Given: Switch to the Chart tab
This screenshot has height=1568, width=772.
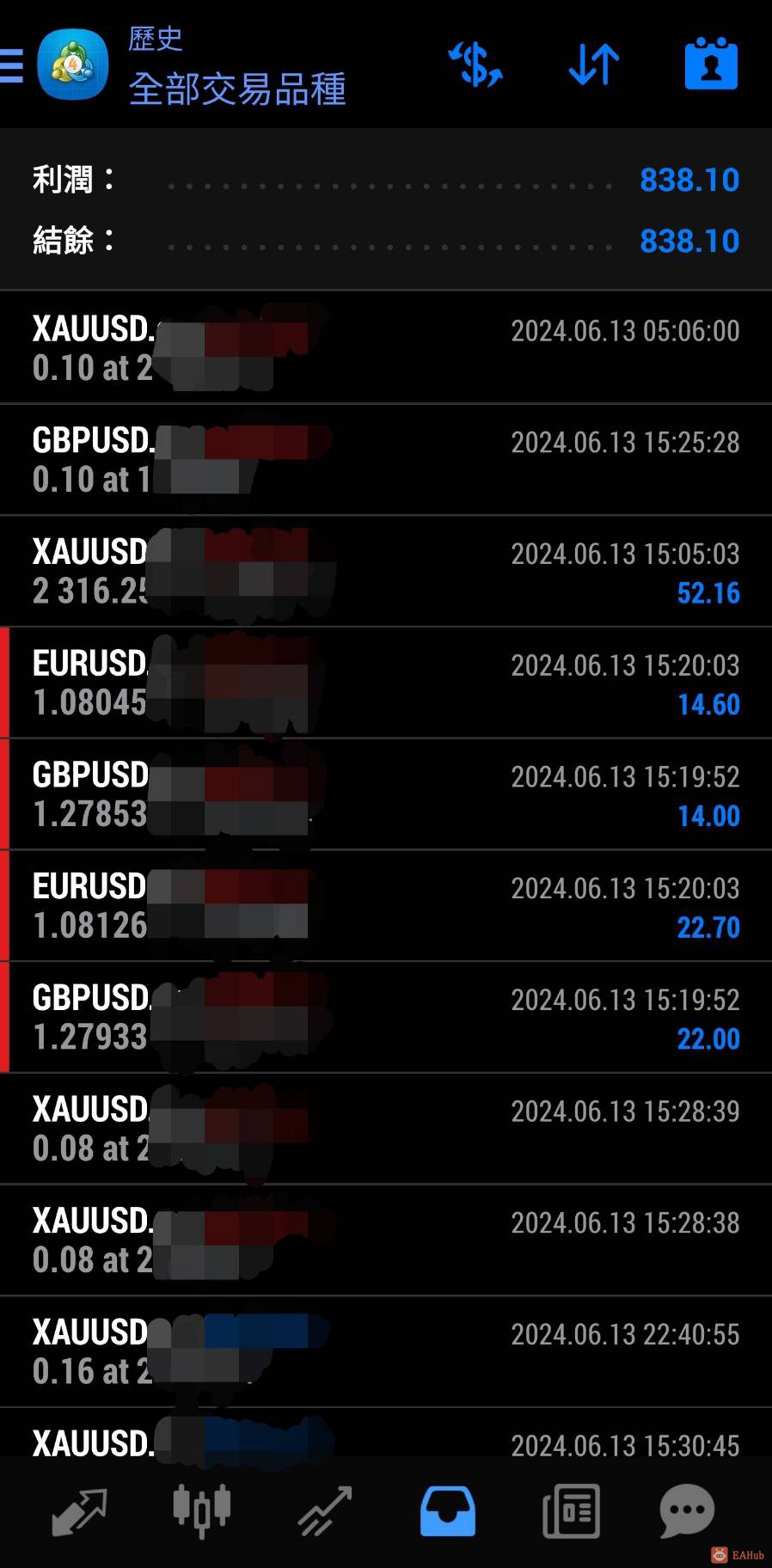Looking at the screenshot, I should click(202, 1511).
